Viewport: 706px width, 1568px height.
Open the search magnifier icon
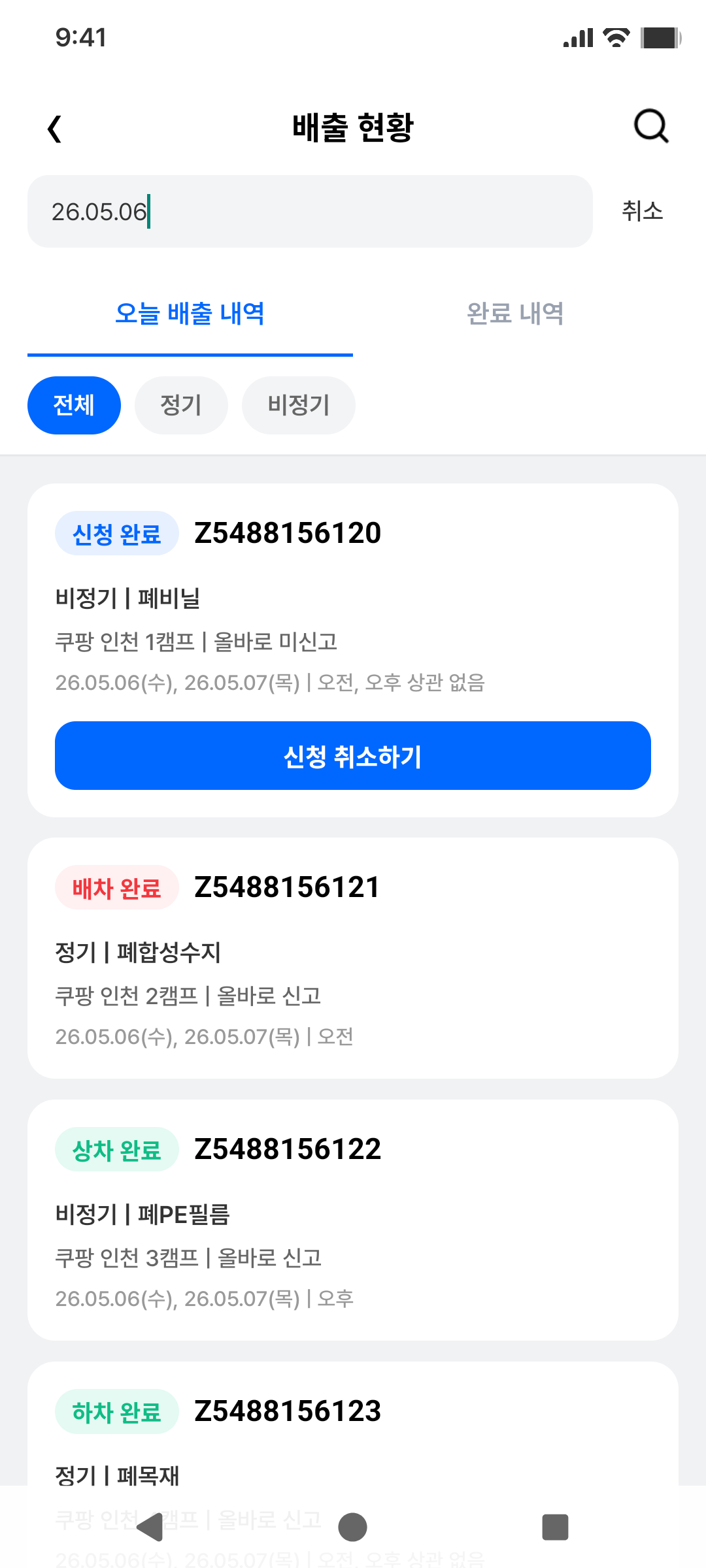651,125
